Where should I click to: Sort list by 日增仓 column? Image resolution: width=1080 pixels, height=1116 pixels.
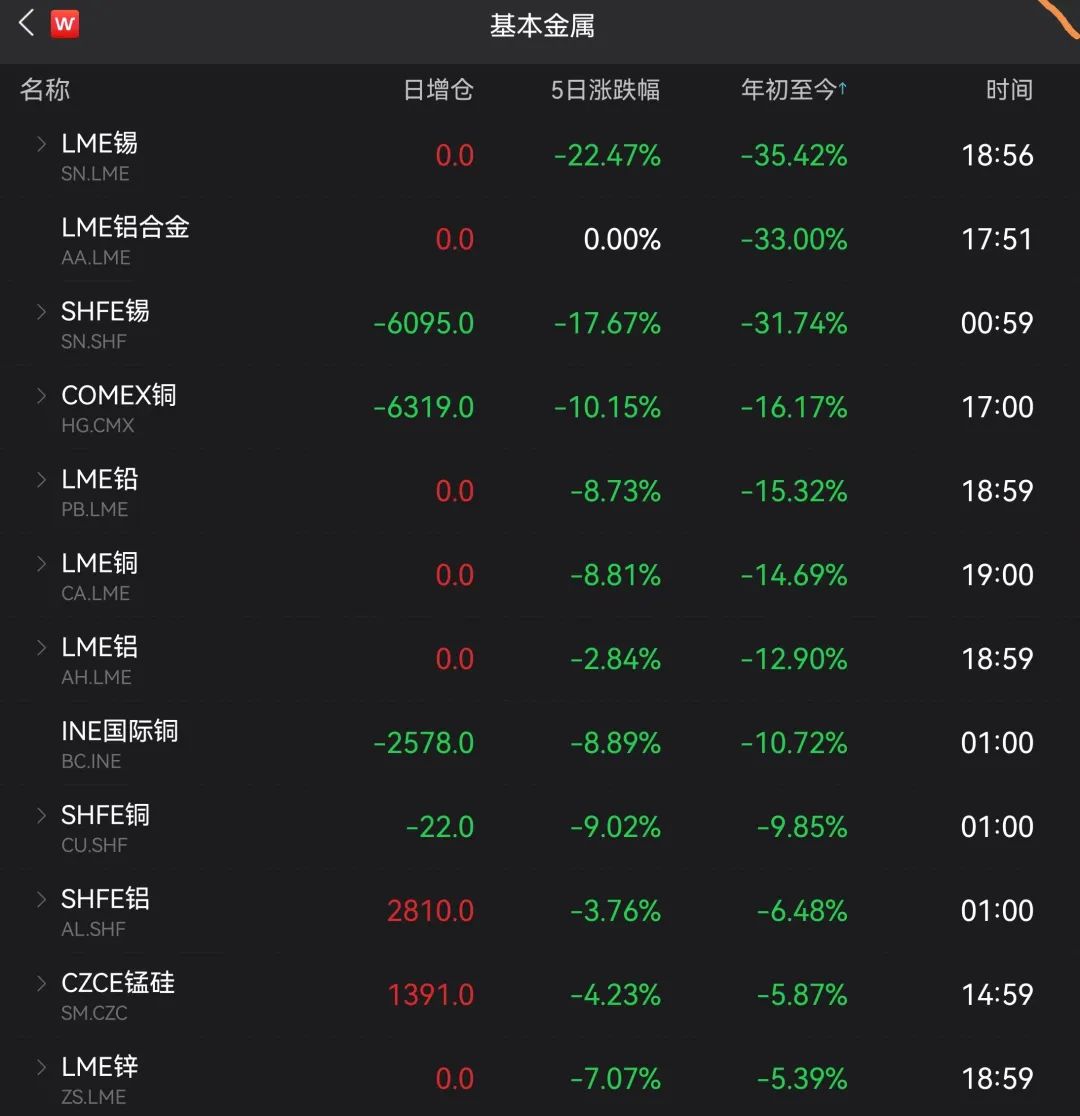tap(438, 90)
